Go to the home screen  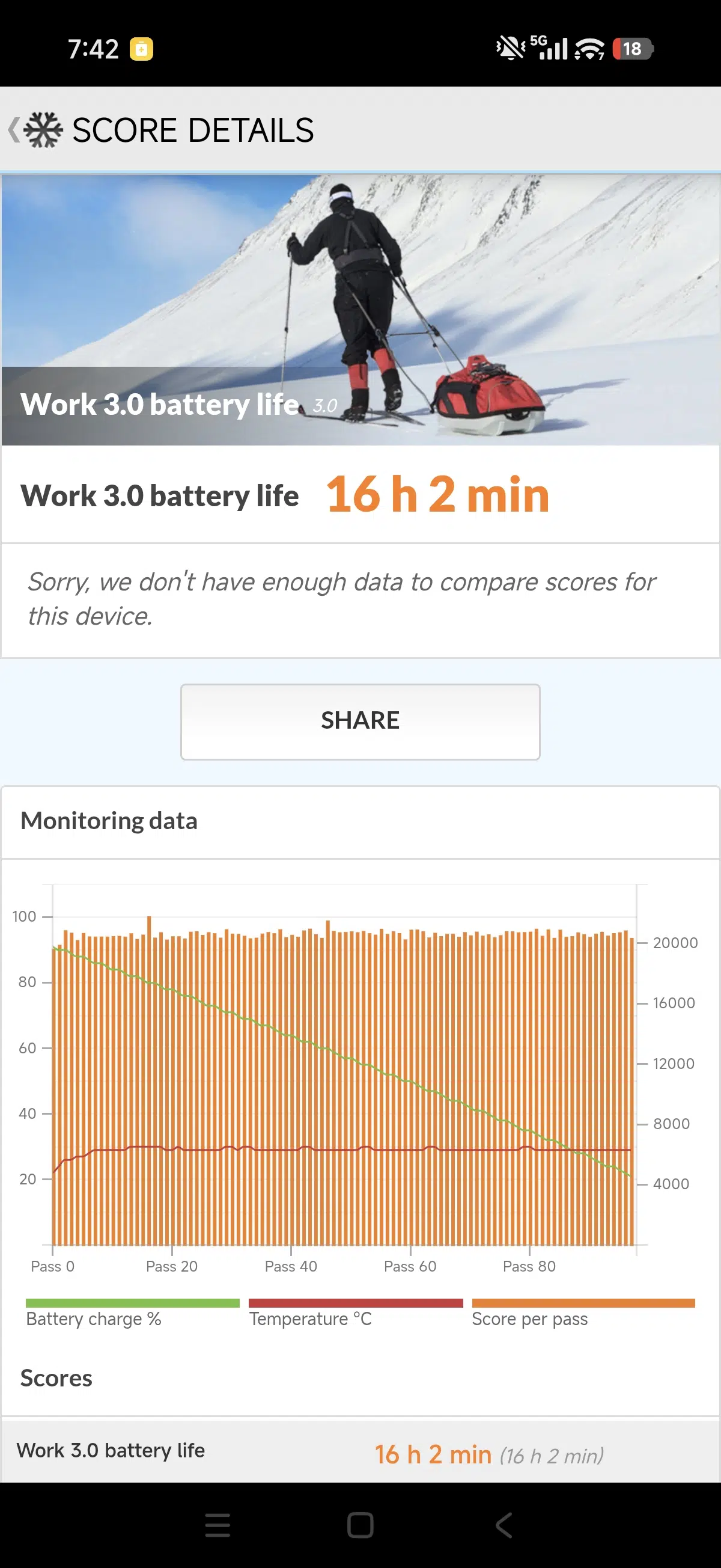coord(360,1525)
